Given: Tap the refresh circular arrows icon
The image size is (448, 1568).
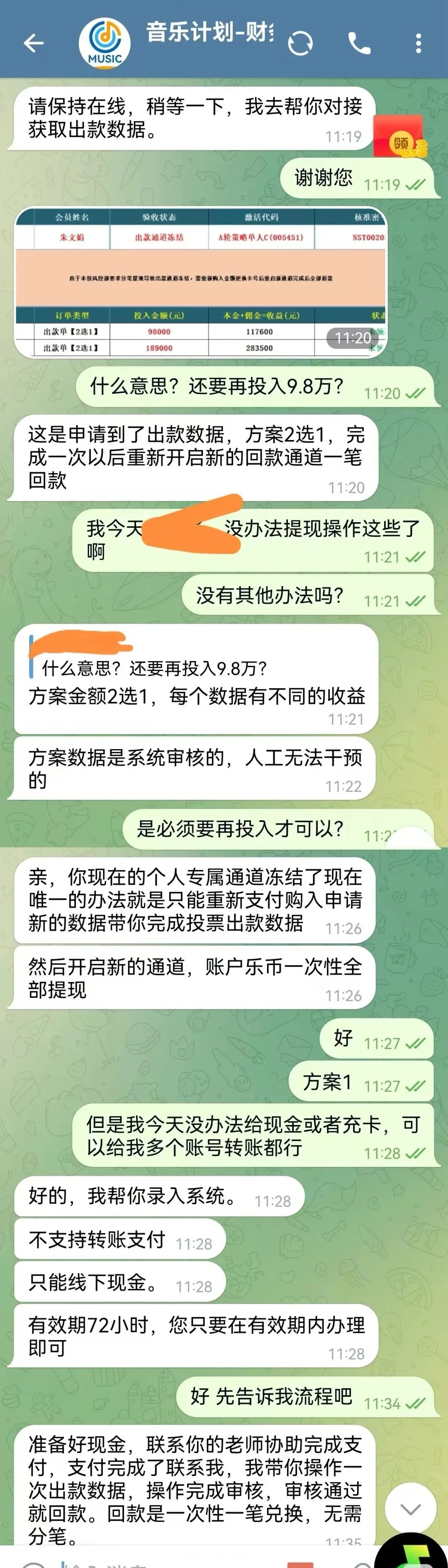Looking at the screenshot, I should coord(300,43).
